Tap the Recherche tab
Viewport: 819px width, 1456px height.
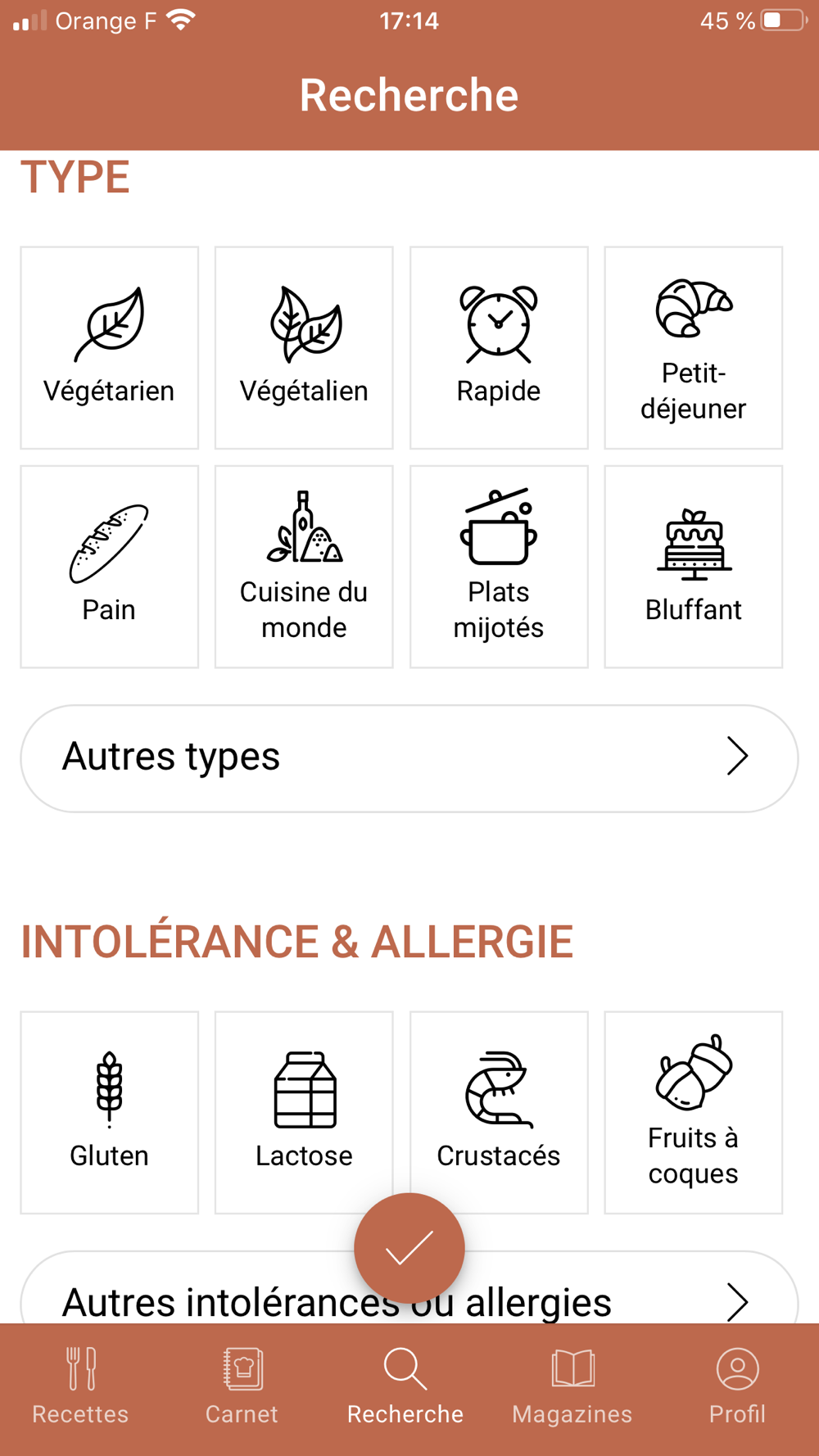405,1387
